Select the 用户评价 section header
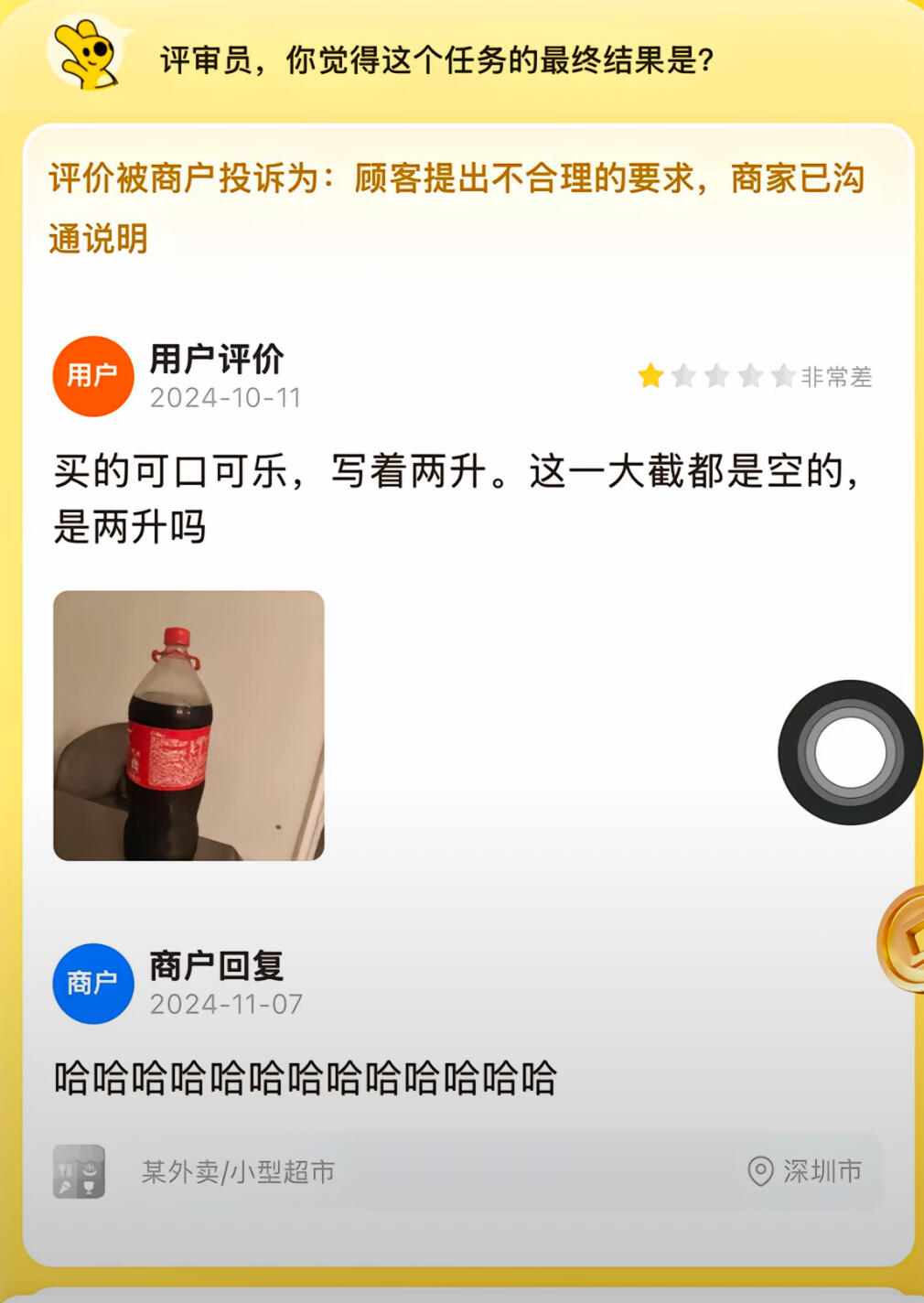The height and width of the screenshot is (1303, 924). [218, 361]
